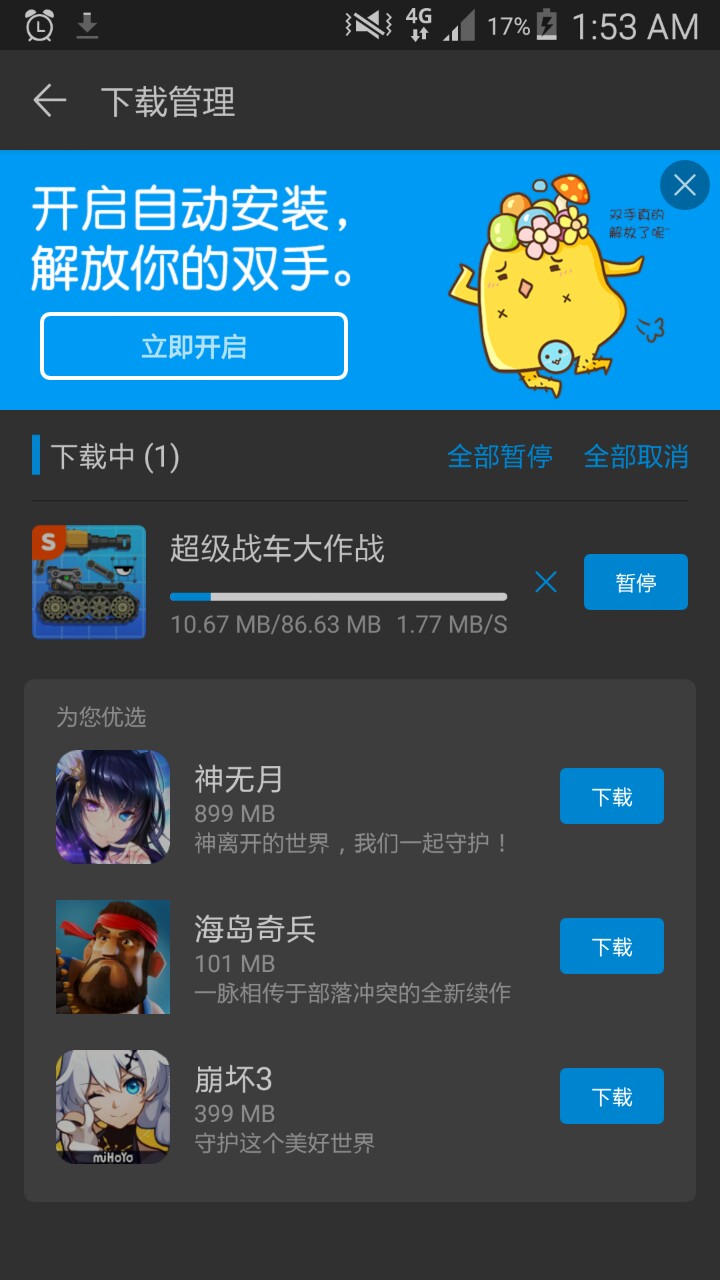The height and width of the screenshot is (1280, 720).
Task: Choose 全部取消 to cancel all downloads
Action: (x=636, y=457)
